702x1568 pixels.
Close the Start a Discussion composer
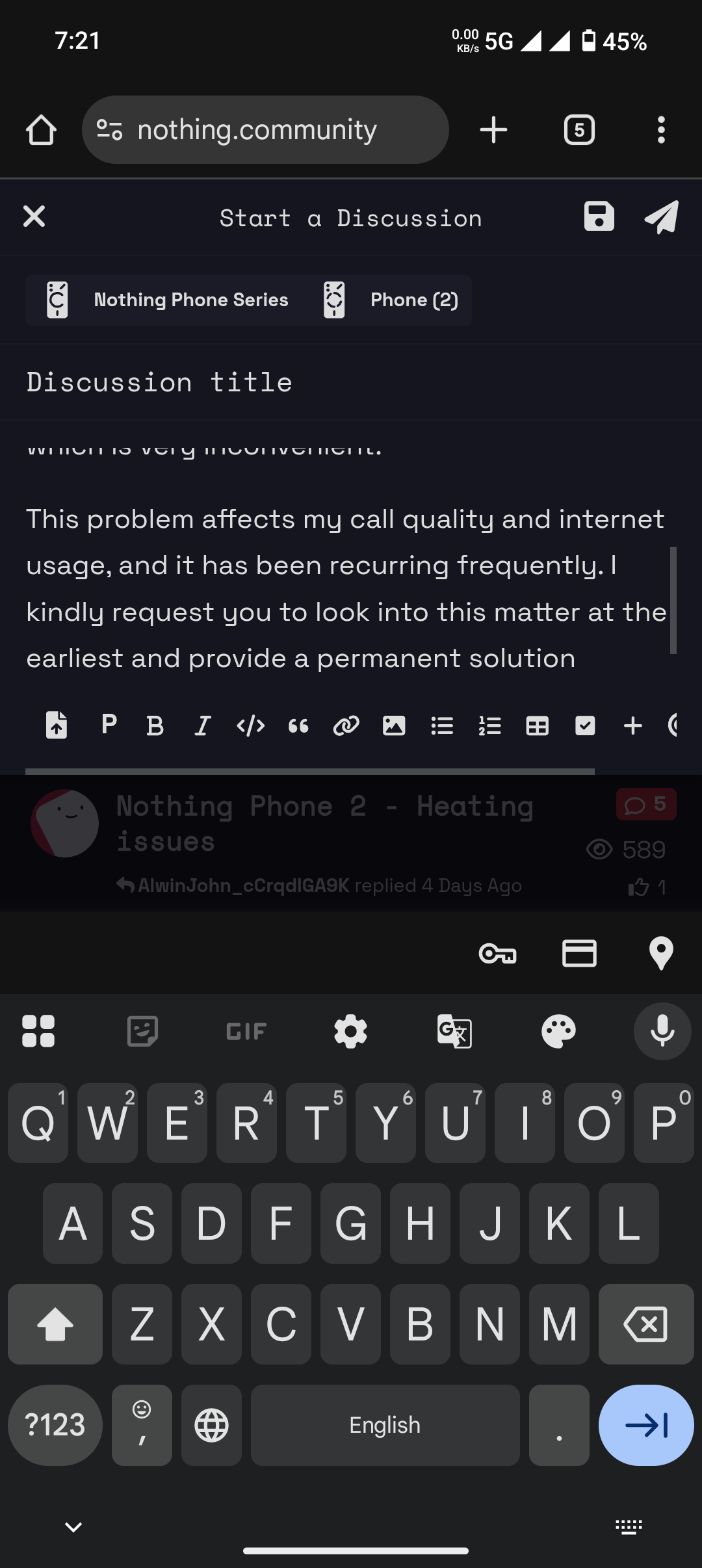[34, 216]
